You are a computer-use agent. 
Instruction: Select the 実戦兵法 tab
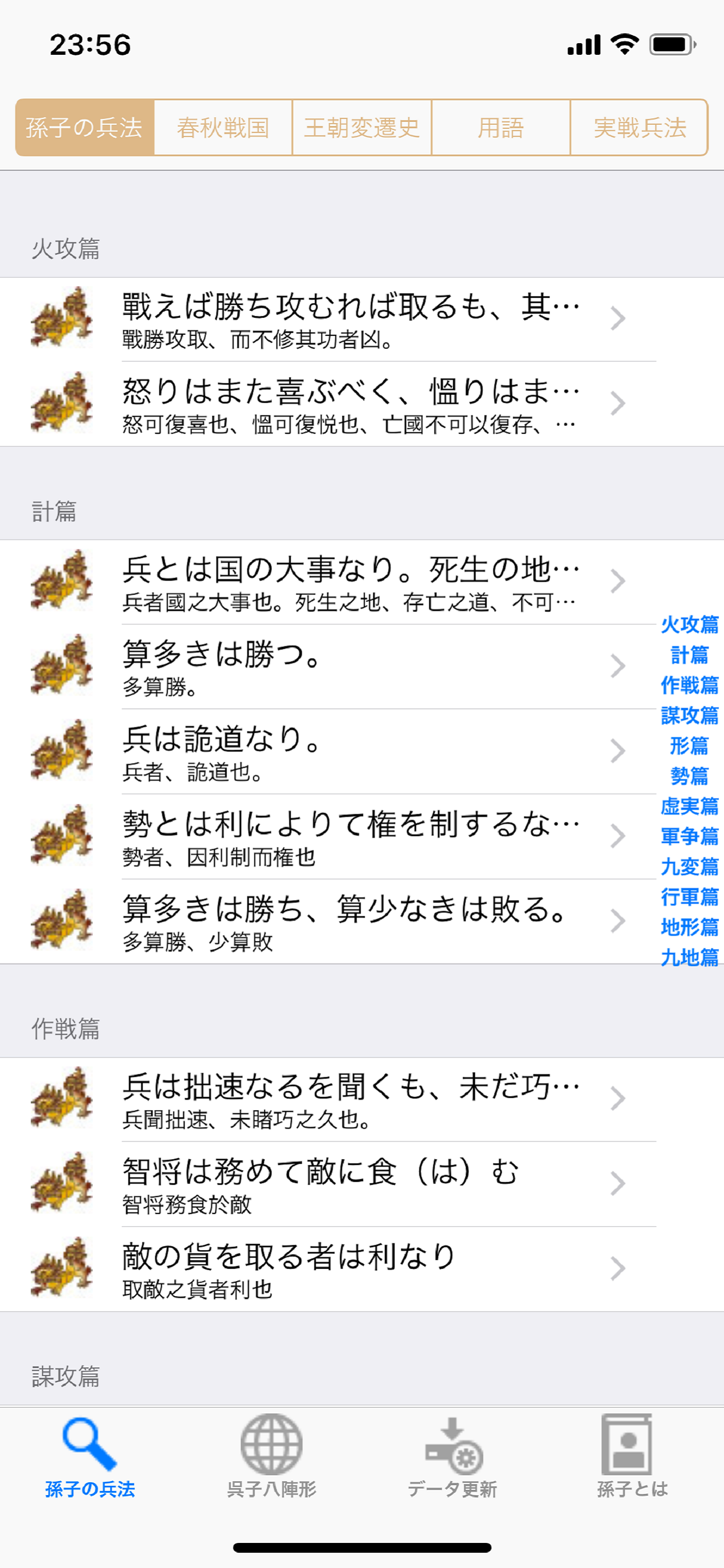click(x=639, y=128)
